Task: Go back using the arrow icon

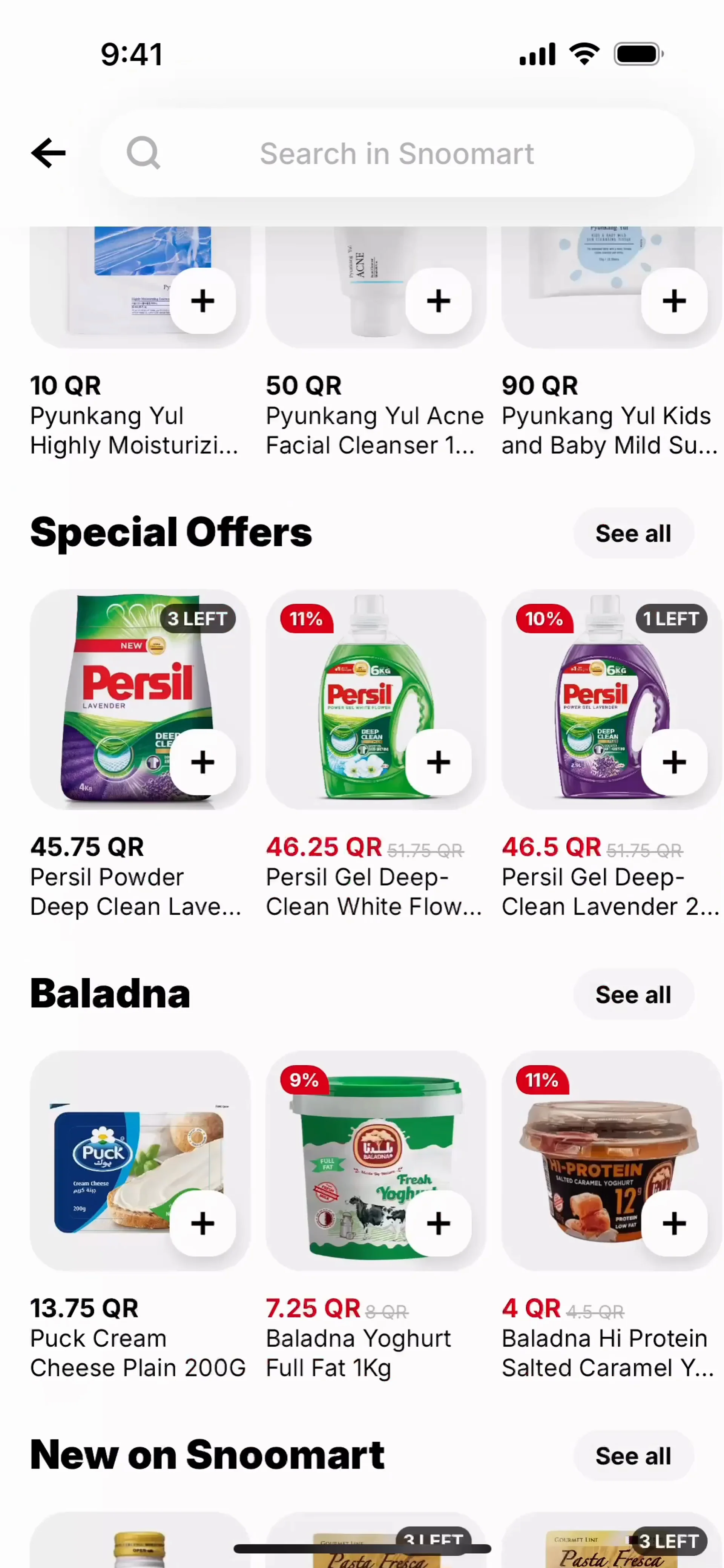Action: point(48,153)
